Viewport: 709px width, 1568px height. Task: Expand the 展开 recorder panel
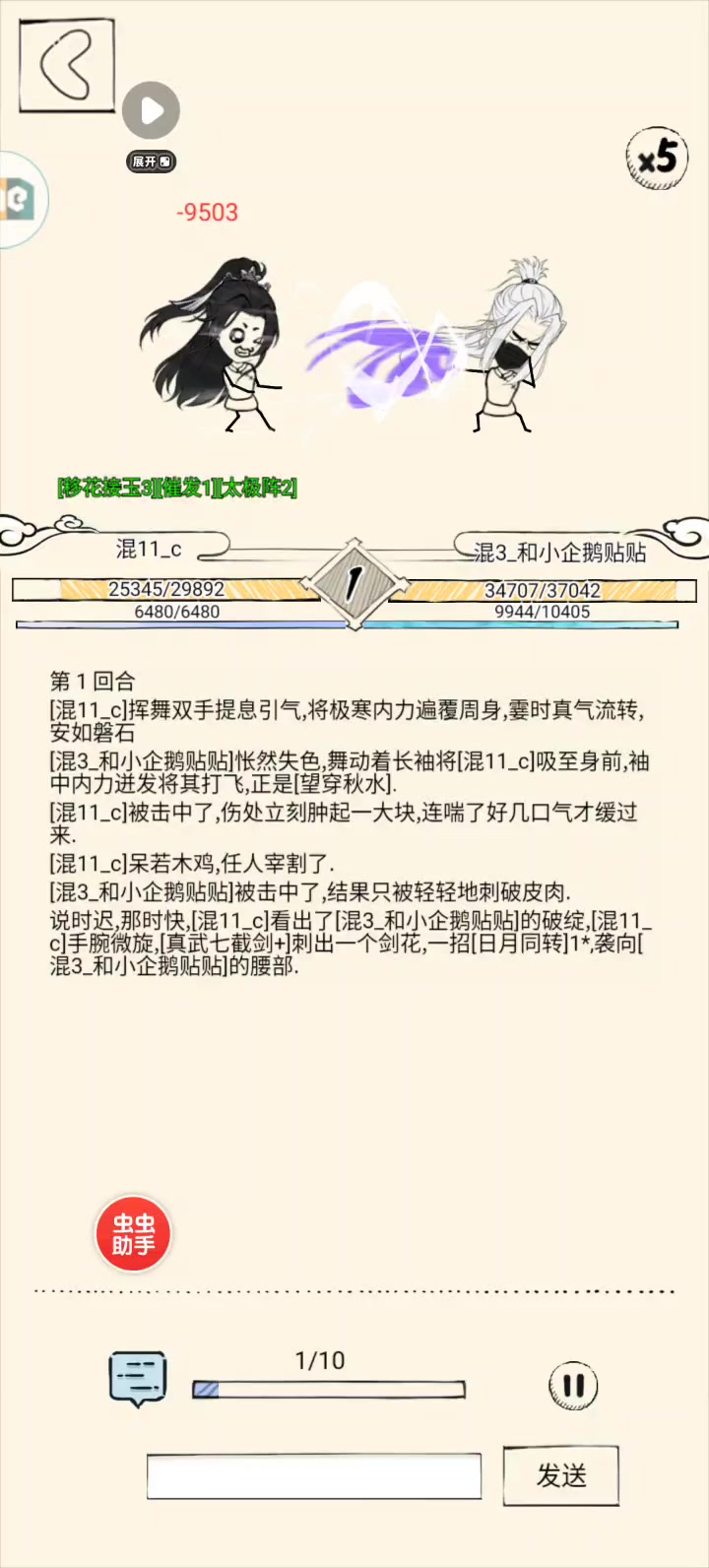(152, 162)
